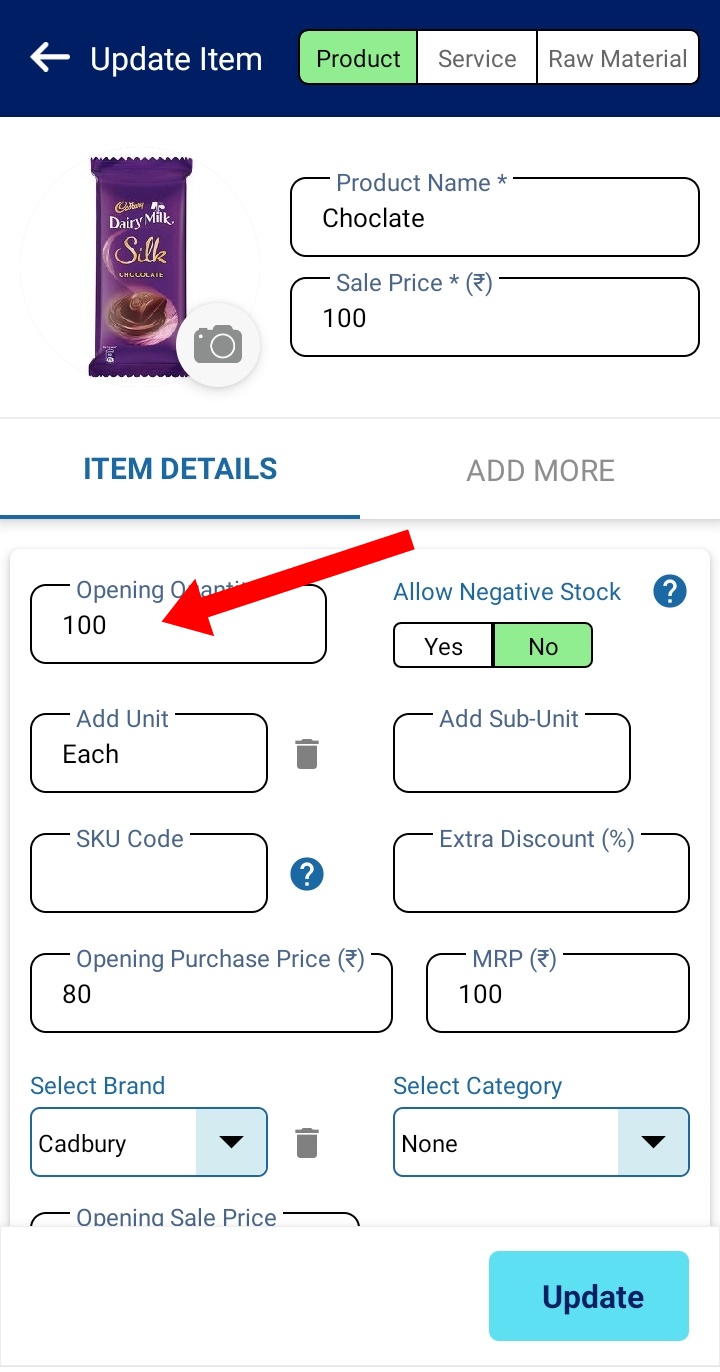Set Allow Negative Stock to Yes

click(x=443, y=646)
